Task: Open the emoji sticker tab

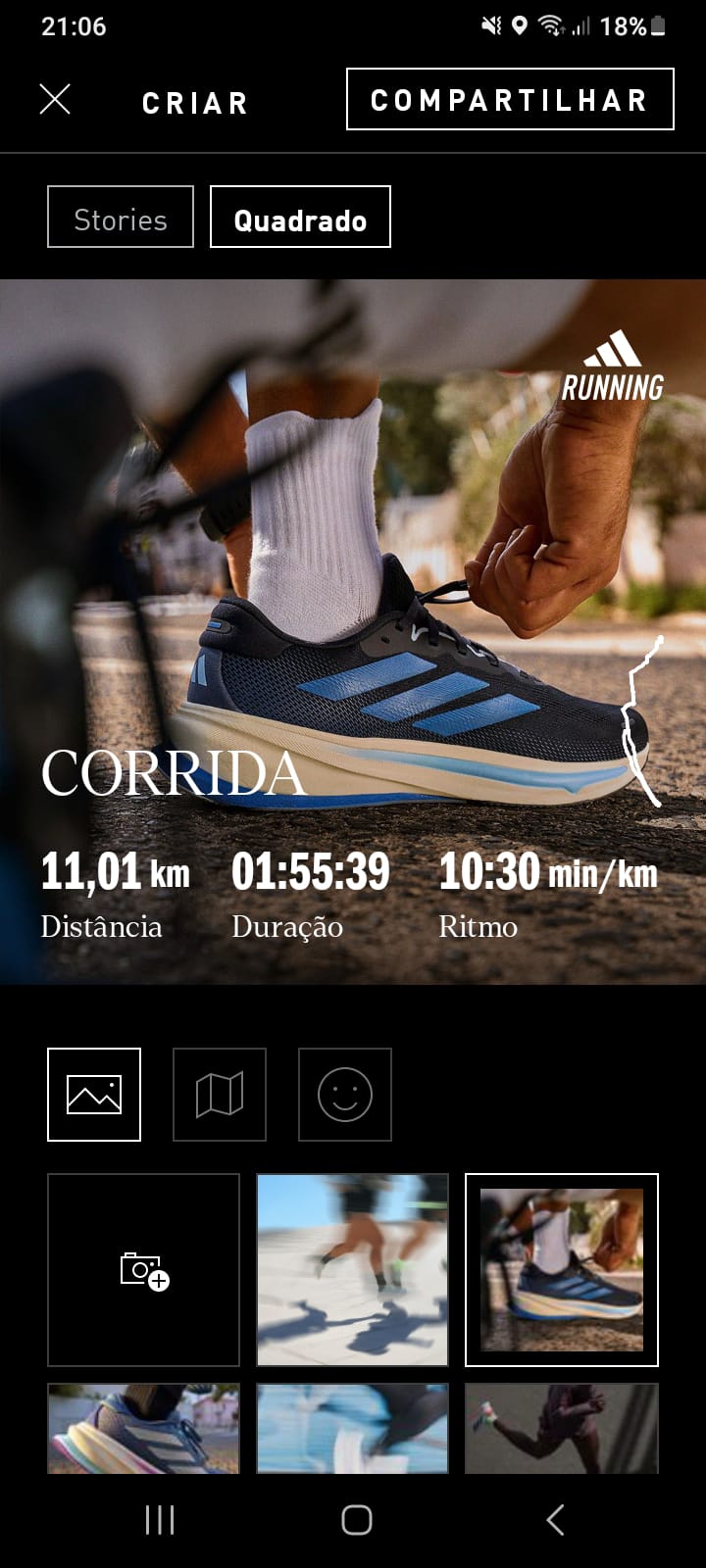Action: (345, 1095)
